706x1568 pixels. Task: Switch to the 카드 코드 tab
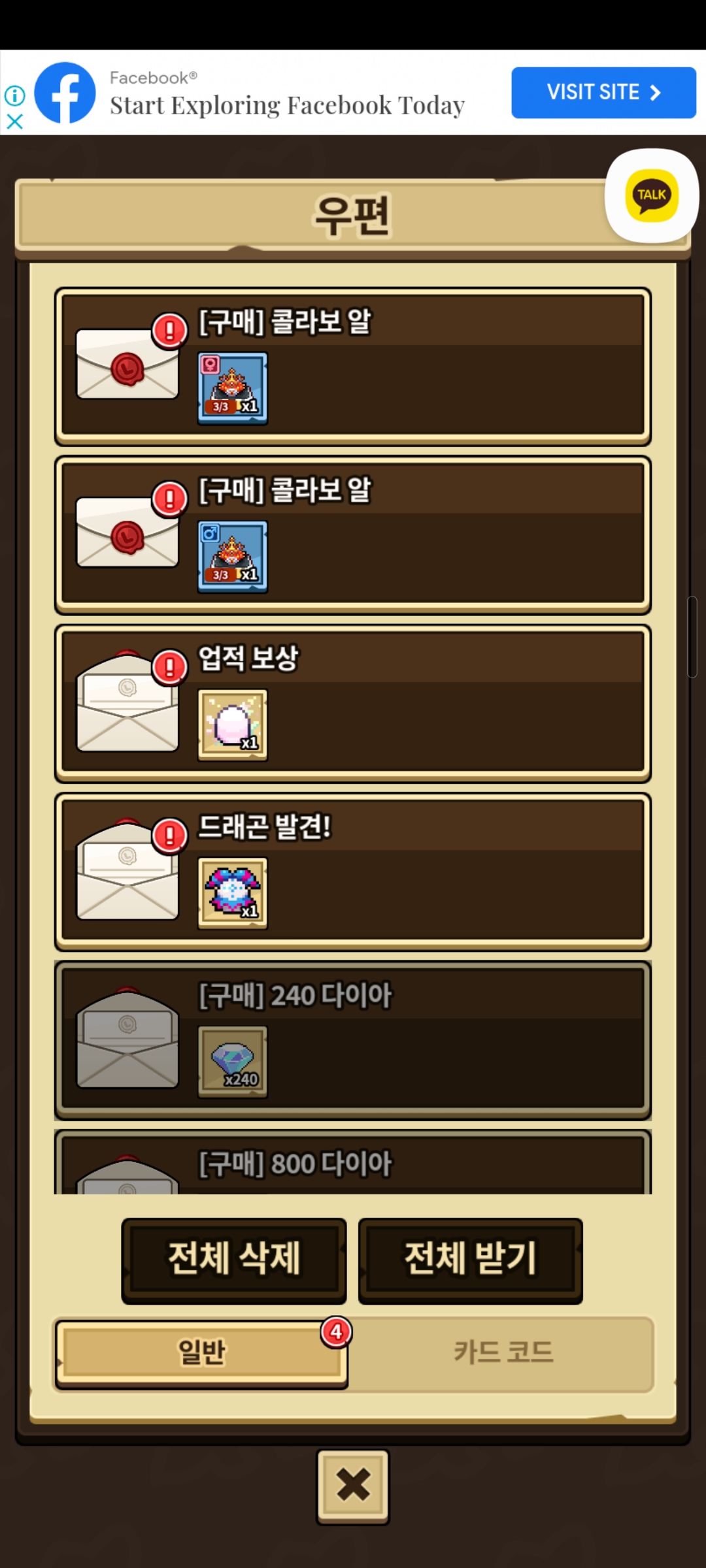pyautogui.click(x=503, y=1352)
